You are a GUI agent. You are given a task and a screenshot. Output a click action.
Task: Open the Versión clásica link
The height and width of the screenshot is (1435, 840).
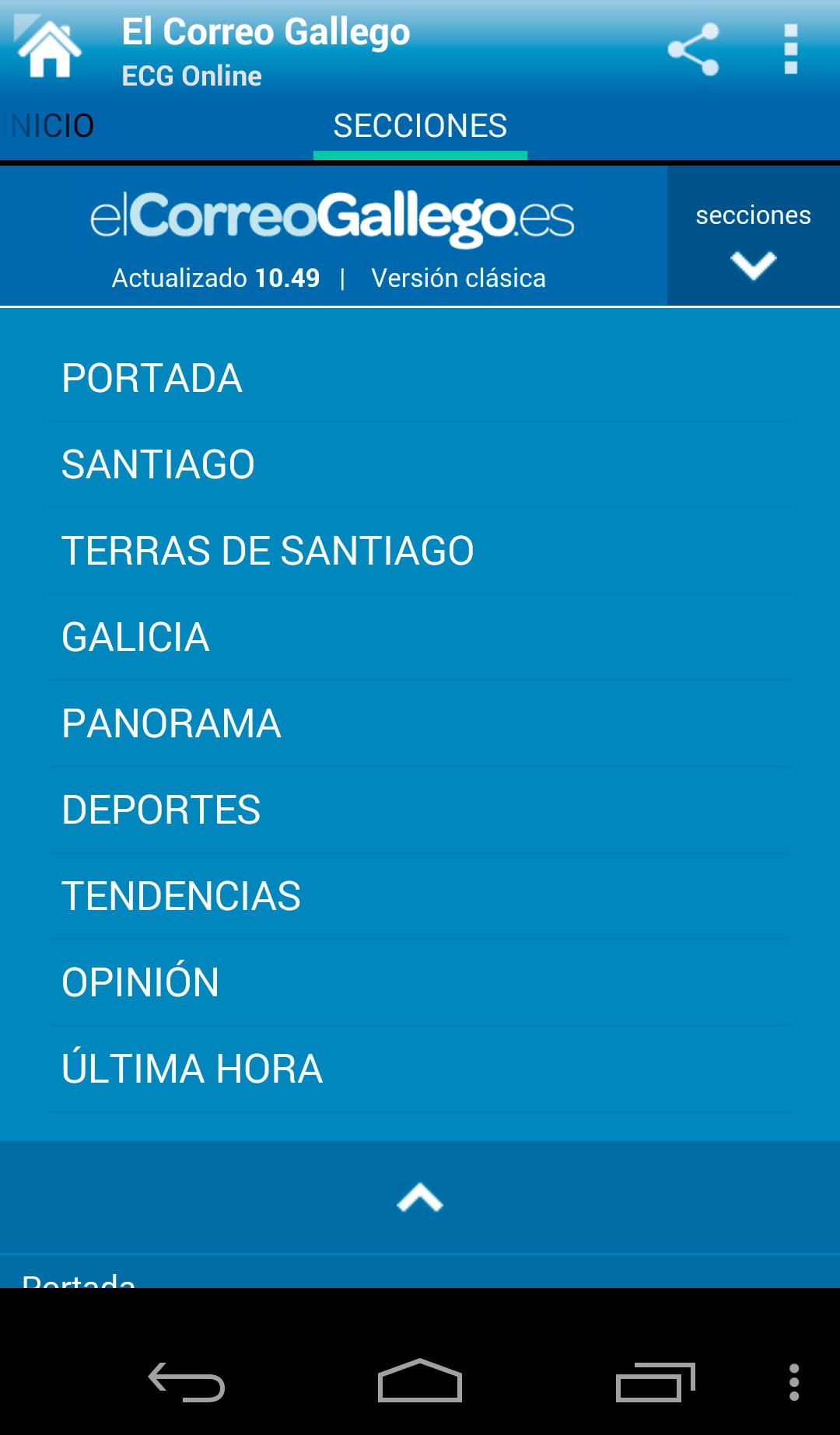(458, 278)
